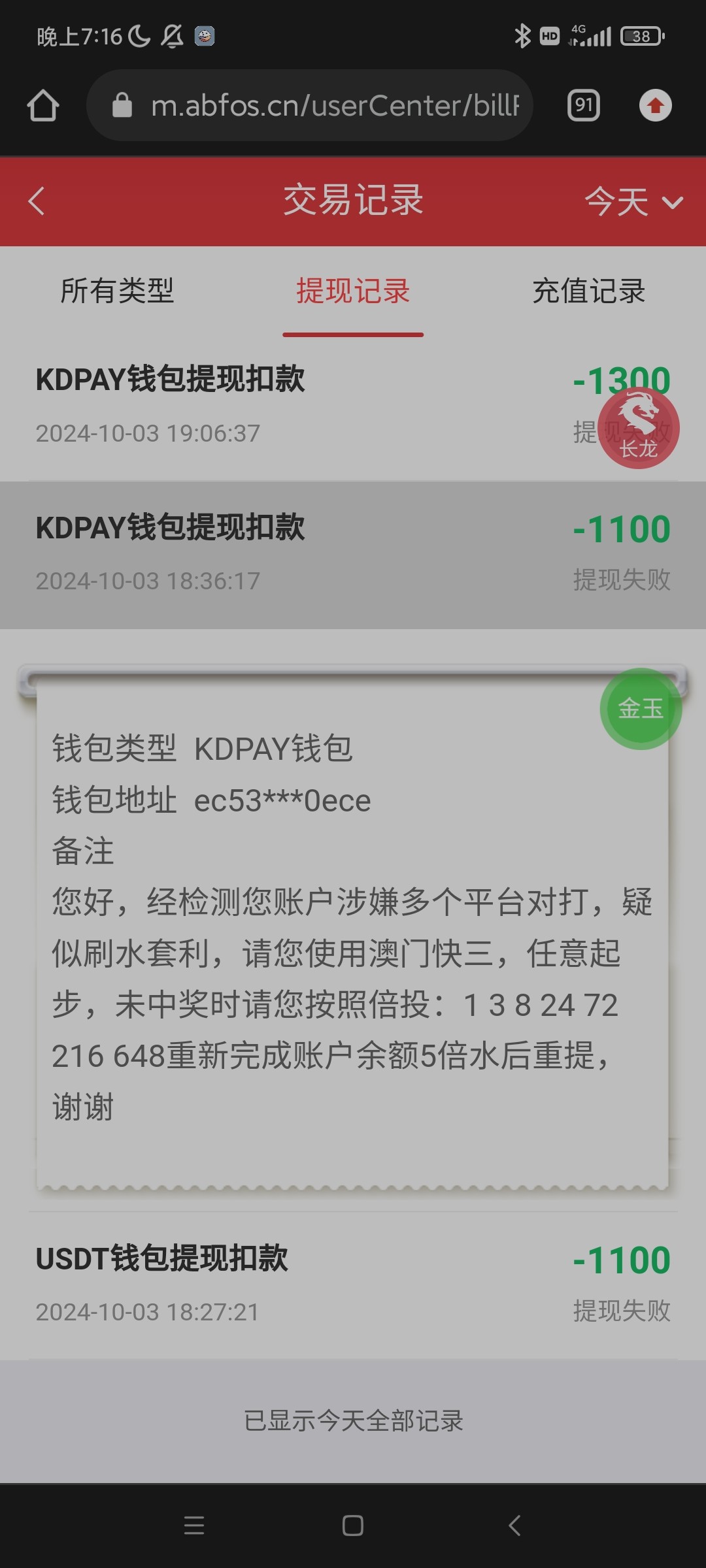Switch to the 充值记录 tab
Image resolution: width=706 pixels, height=1568 pixels.
(x=588, y=291)
